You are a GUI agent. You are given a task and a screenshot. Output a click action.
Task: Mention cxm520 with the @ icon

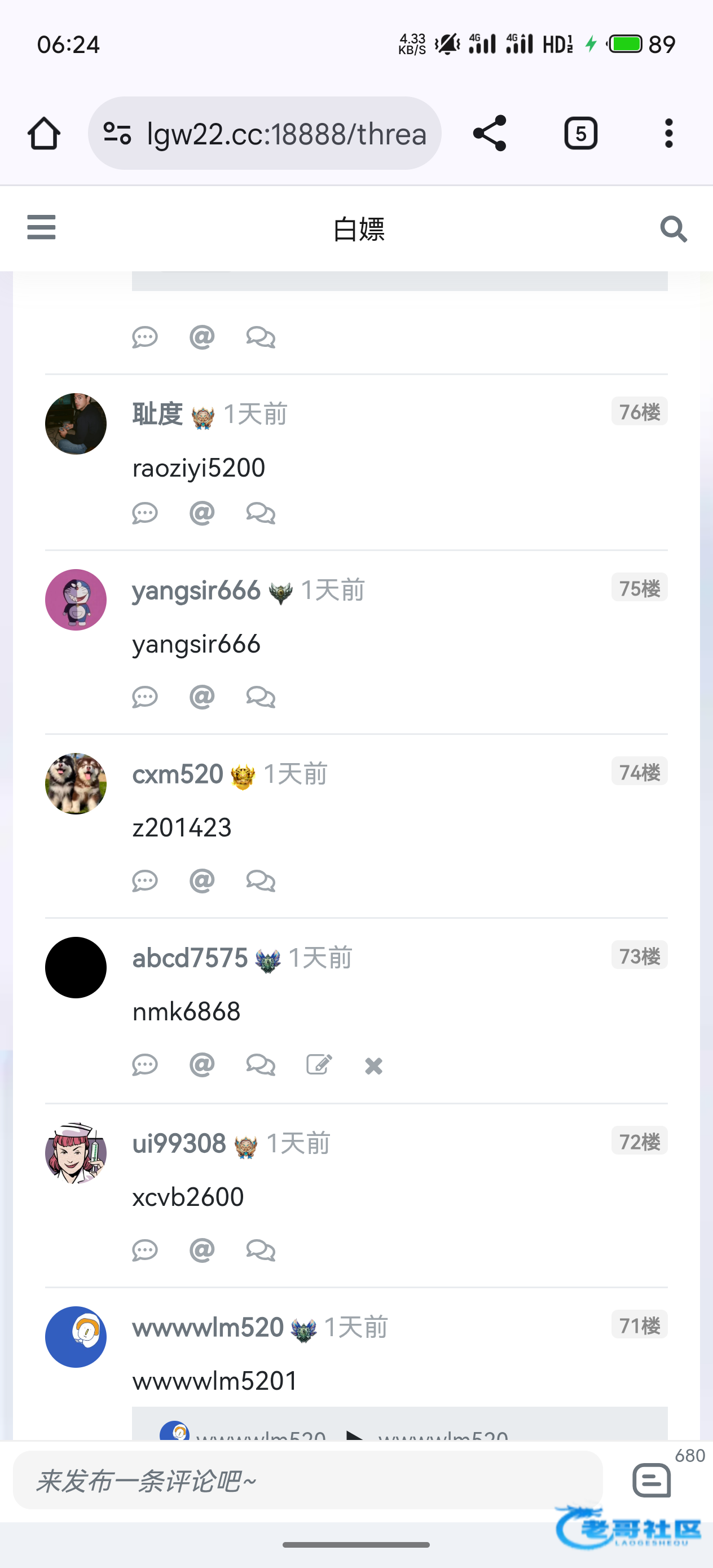click(x=201, y=881)
